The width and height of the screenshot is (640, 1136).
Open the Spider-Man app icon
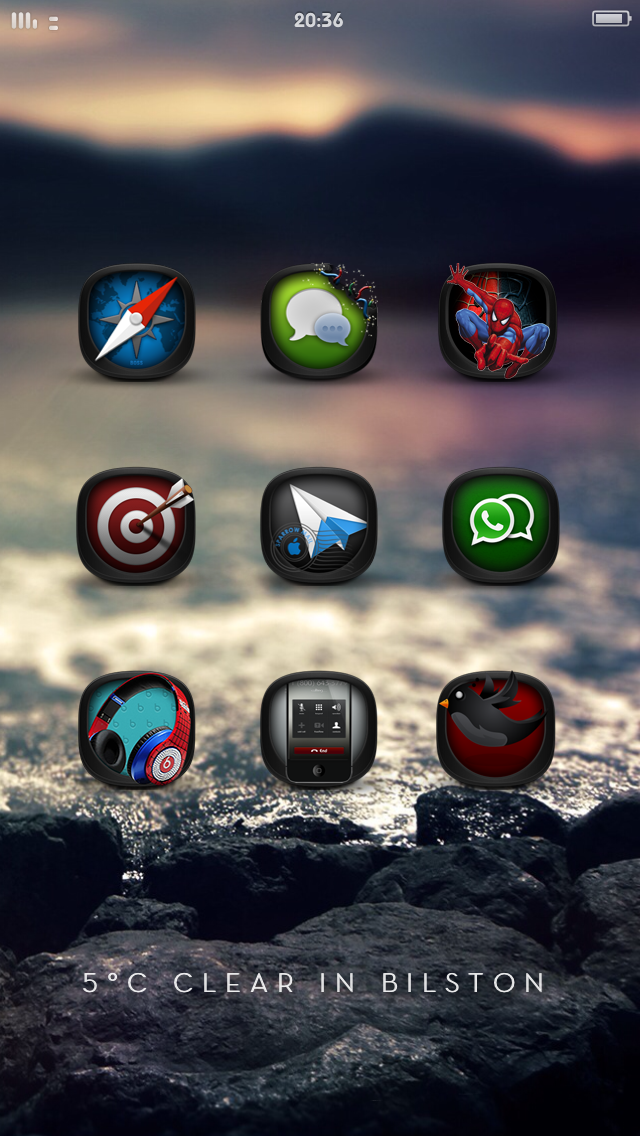(x=498, y=321)
